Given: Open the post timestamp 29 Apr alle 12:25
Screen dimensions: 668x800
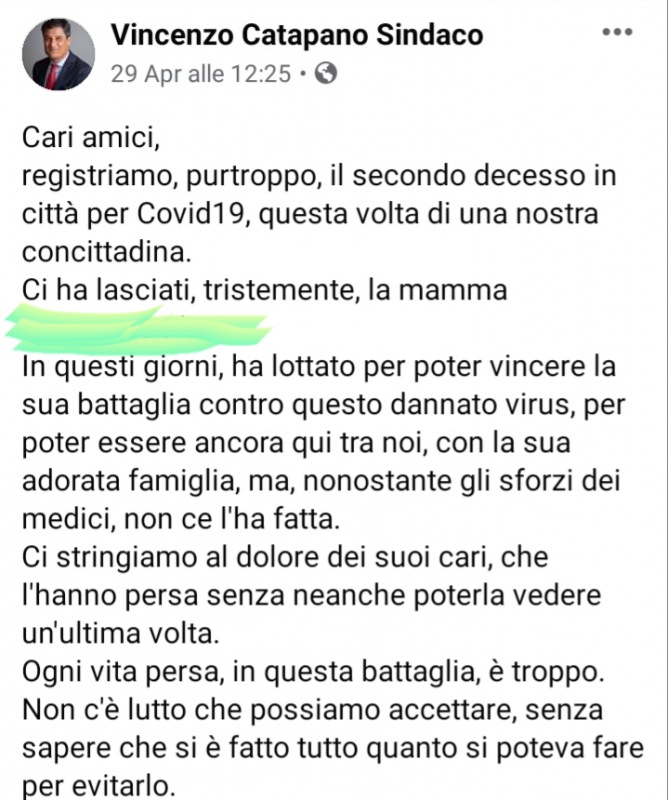Looking at the screenshot, I should click(200, 73).
